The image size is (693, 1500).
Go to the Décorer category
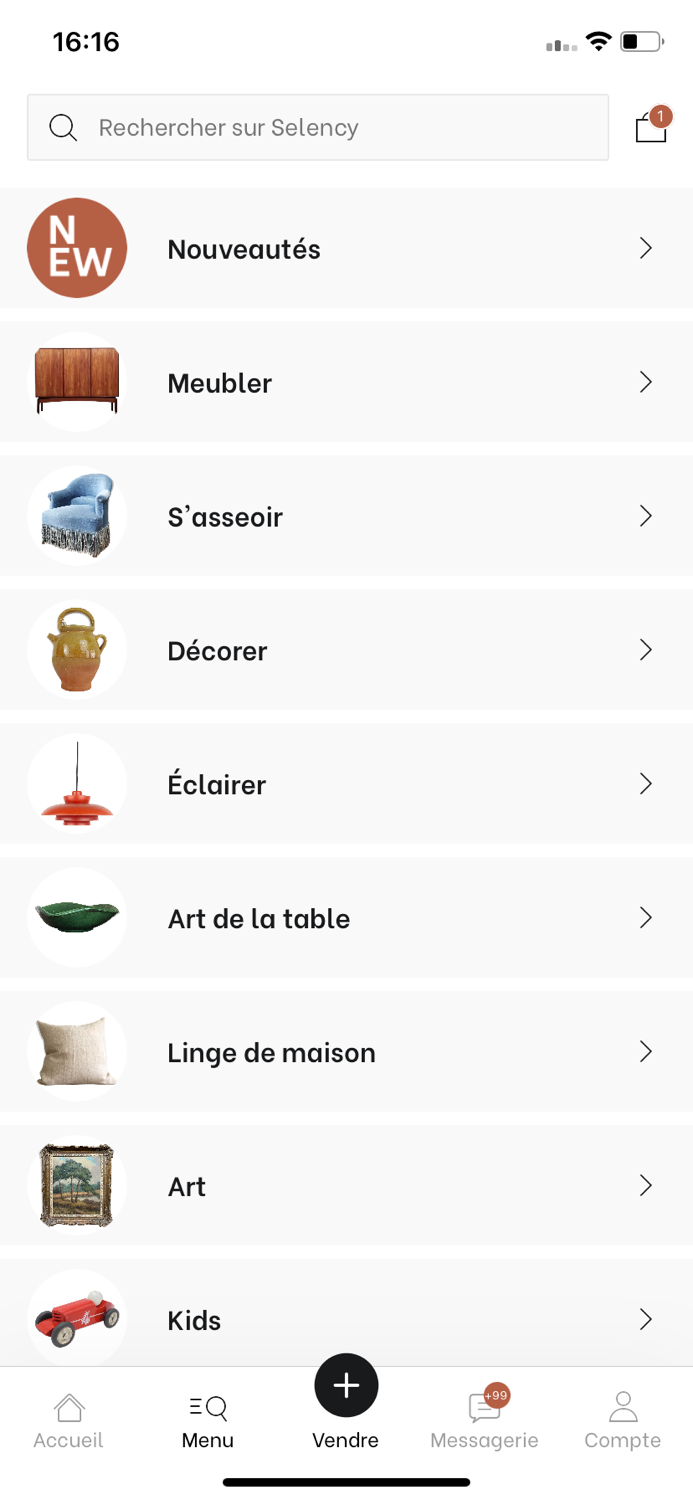pos(346,650)
